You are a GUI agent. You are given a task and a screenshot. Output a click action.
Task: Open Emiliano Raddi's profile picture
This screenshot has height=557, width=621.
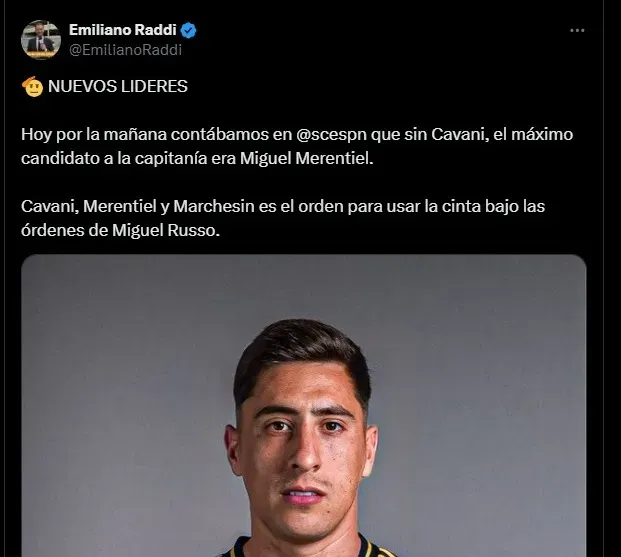pos(41,39)
